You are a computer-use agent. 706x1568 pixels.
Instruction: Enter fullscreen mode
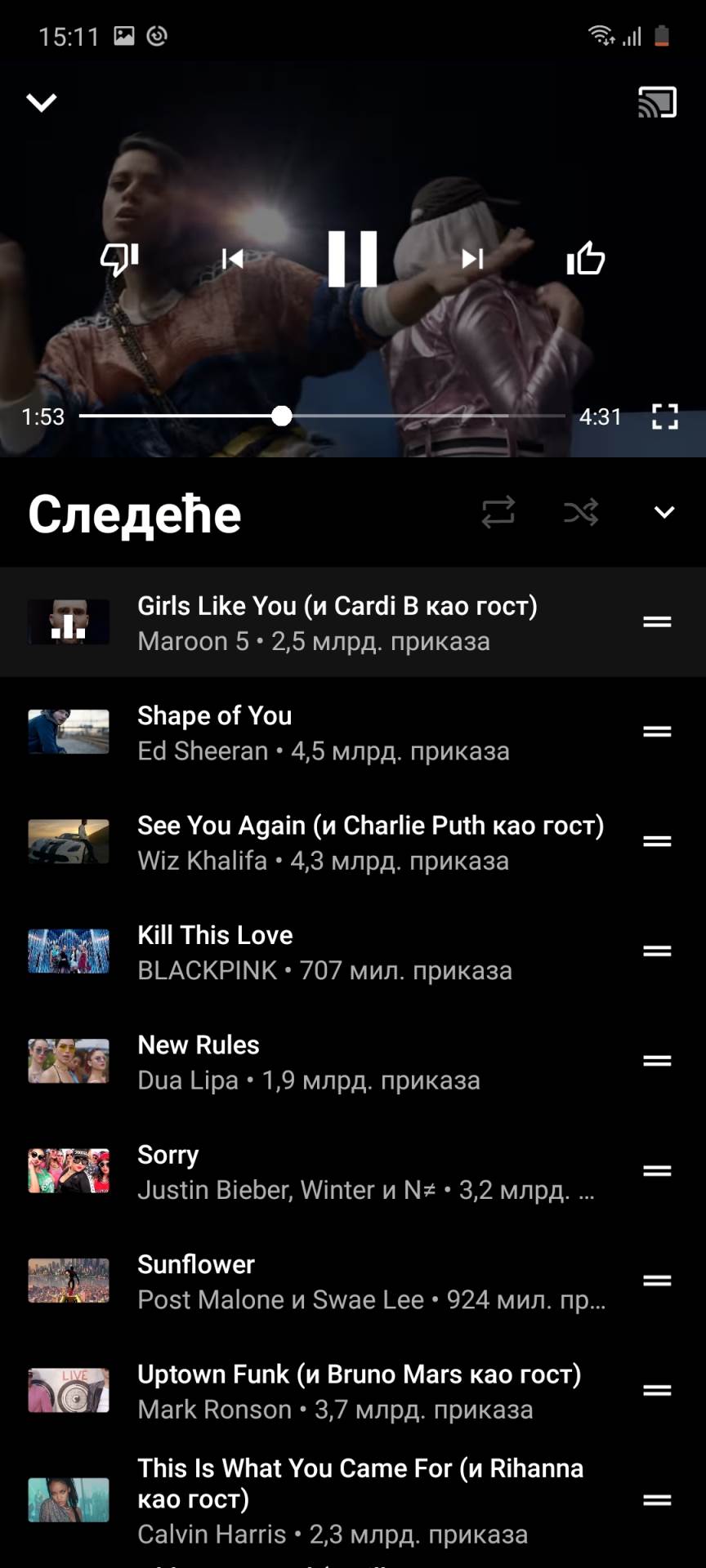665,416
